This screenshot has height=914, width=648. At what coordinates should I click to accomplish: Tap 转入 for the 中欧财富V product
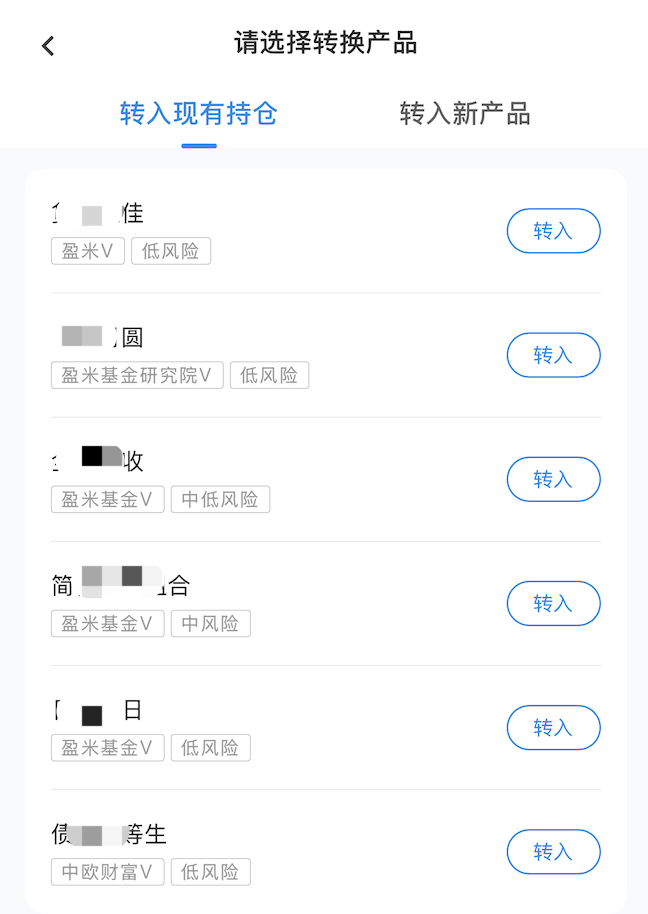coord(553,851)
